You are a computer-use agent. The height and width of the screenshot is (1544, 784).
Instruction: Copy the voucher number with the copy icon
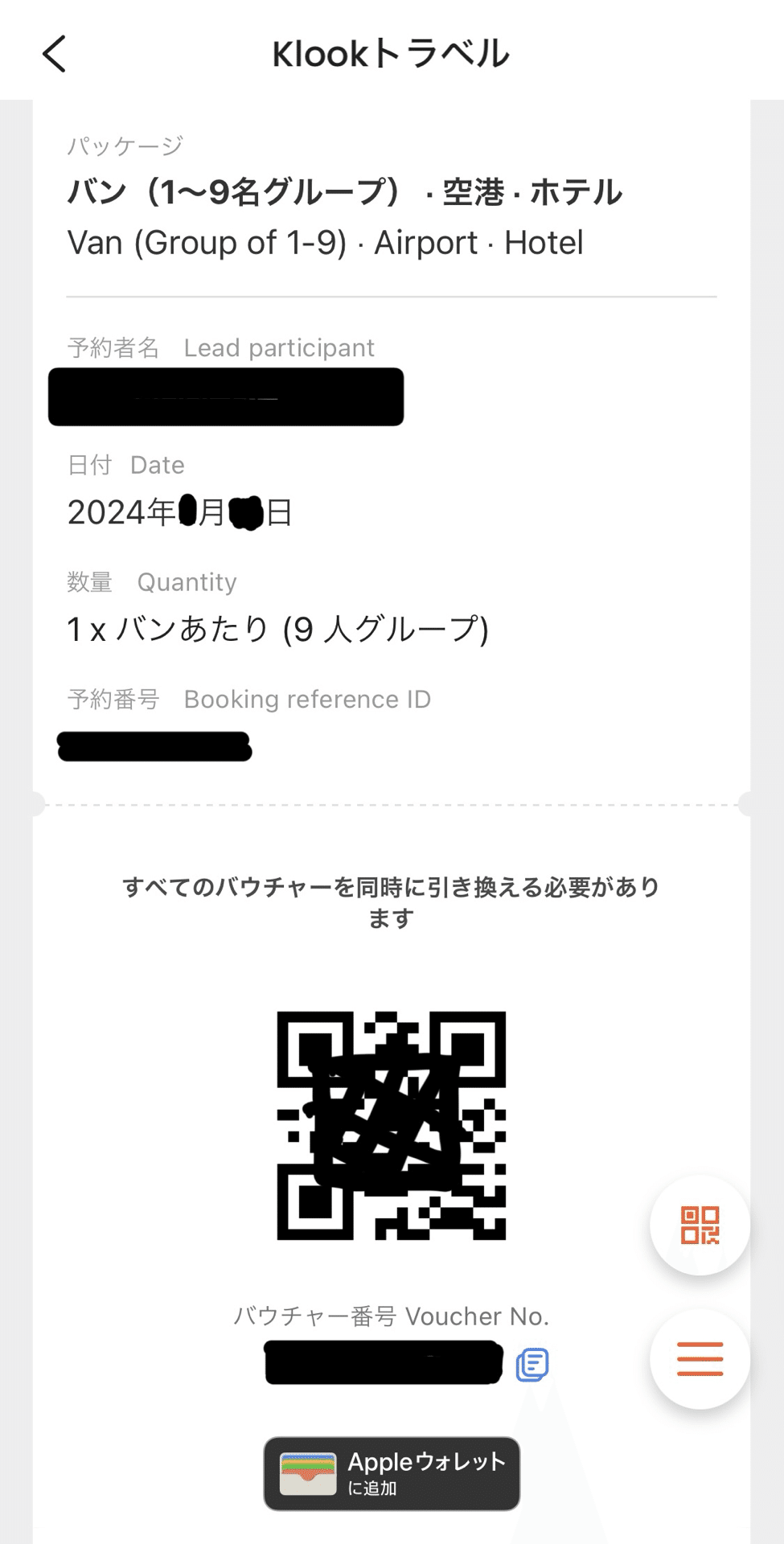[x=532, y=1363]
